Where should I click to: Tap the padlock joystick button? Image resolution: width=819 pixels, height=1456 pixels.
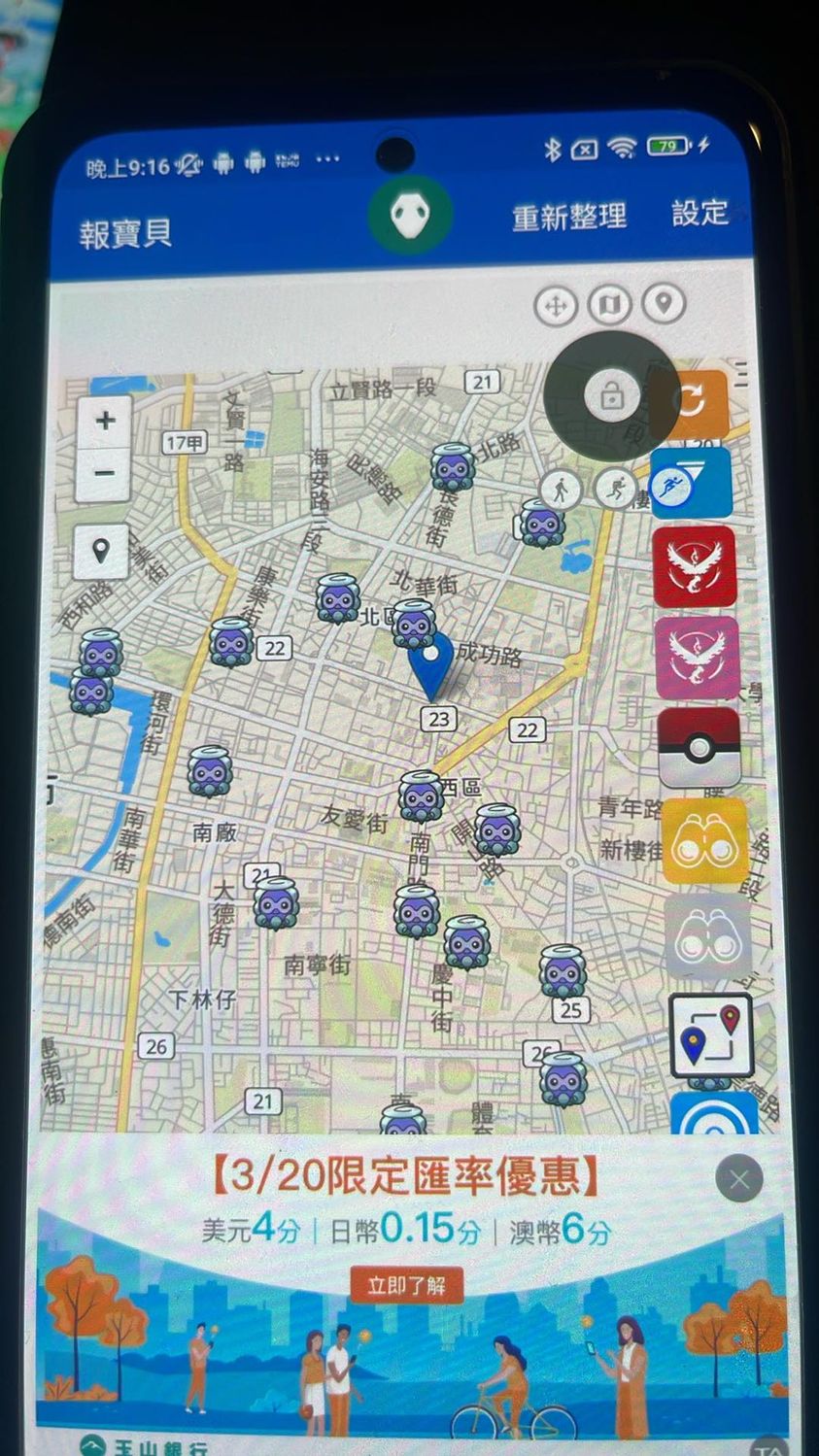click(x=610, y=395)
